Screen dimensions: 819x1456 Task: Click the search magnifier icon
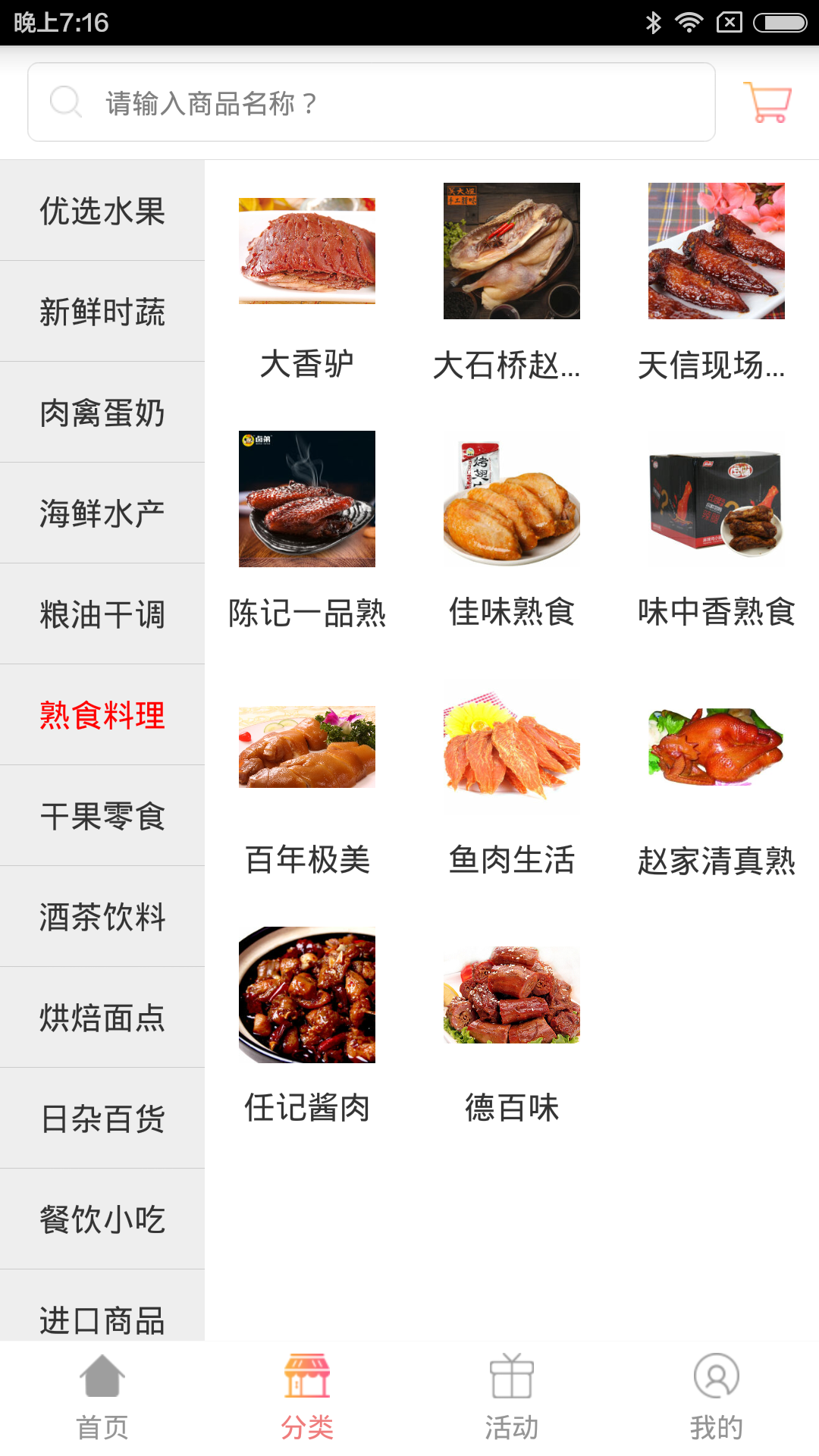coord(66,102)
